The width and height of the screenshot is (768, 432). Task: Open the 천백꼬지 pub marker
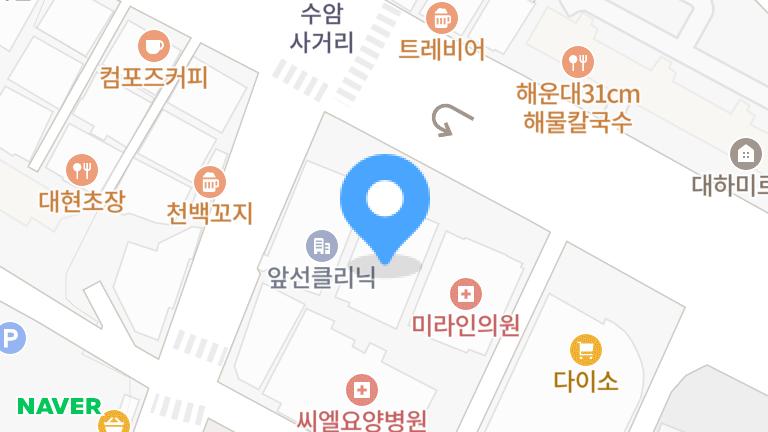tap(209, 183)
